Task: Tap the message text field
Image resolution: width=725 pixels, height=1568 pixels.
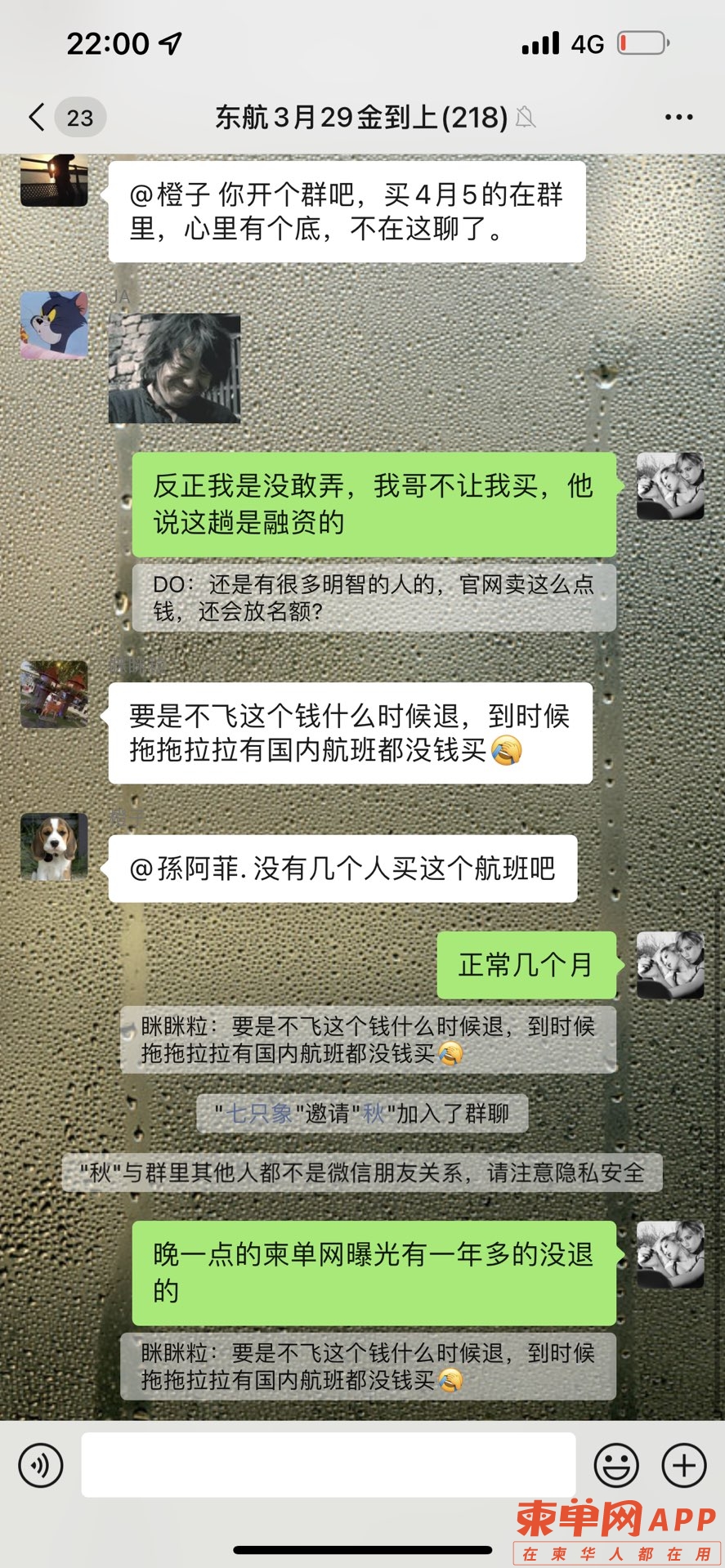Action: [327, 1464]
